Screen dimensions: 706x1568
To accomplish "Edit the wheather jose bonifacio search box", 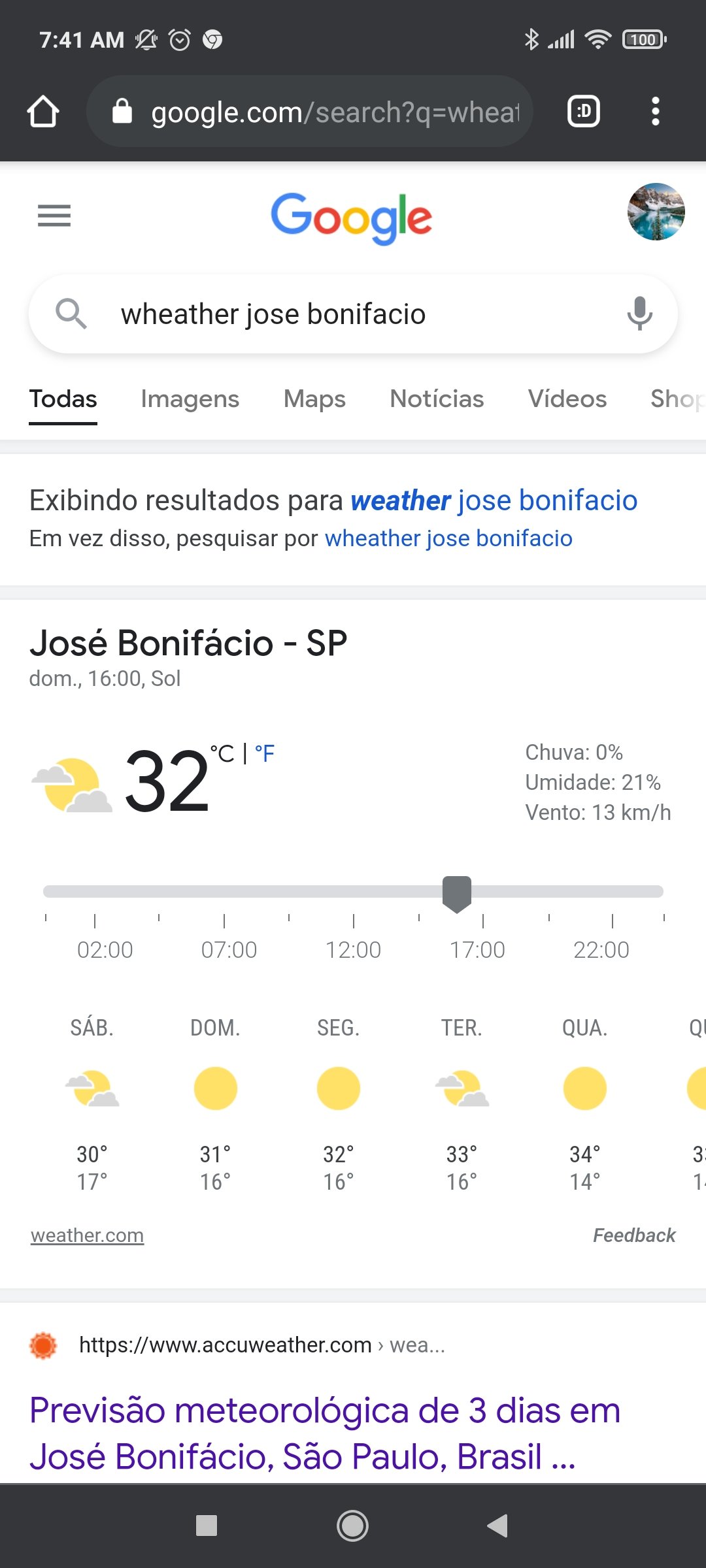I will point(353,314).
